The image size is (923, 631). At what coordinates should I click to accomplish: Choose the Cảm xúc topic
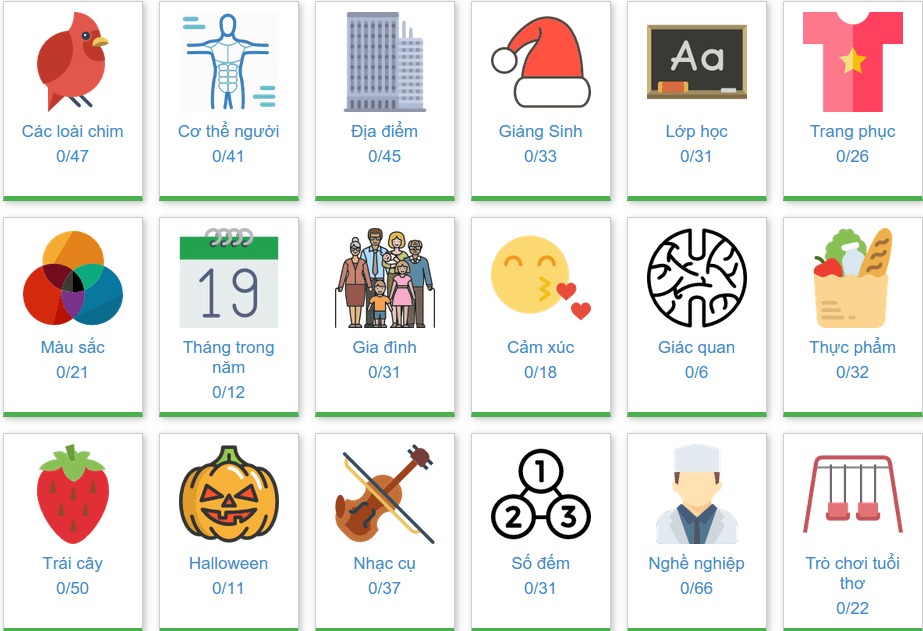point(541,347)
